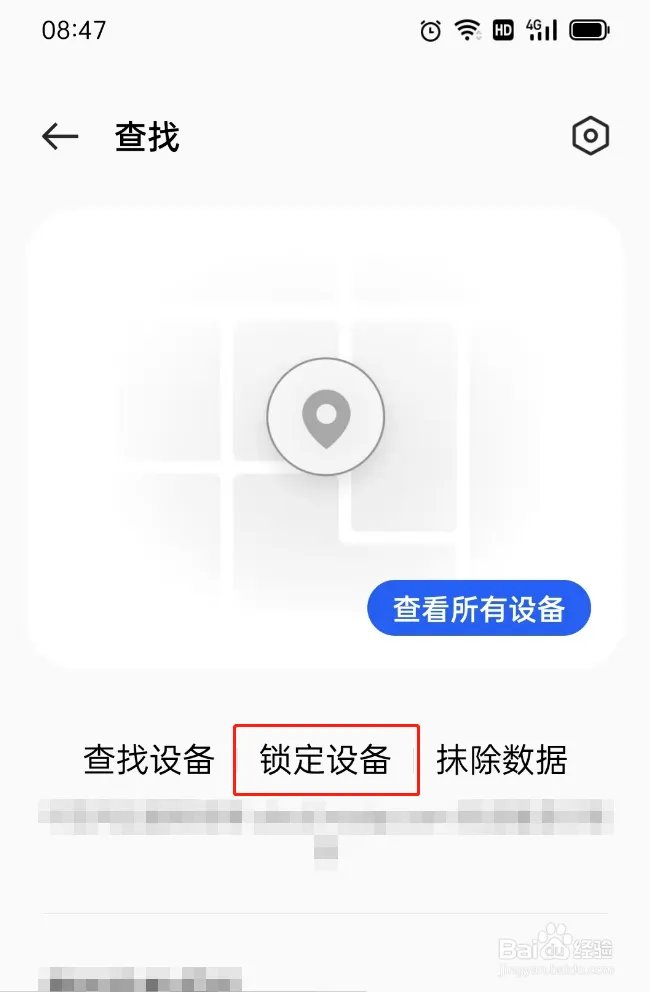This screenshot has height=992, width=650.
Task: Select the 锁定设备 tab
Action: [x=325, y=760]
